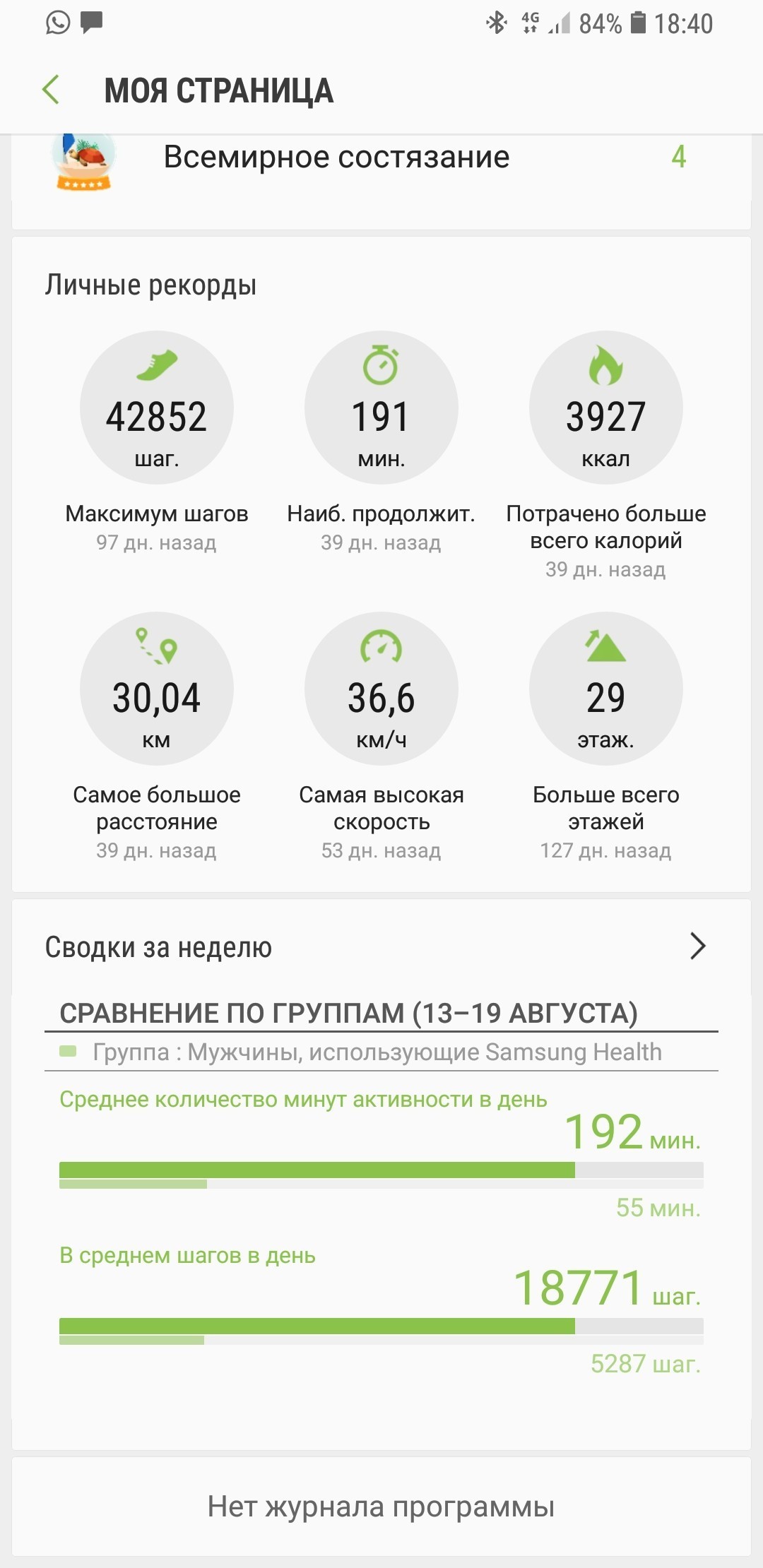Open the Сводки за неделю summary
Image resolution: width=763 pixels, height=1568 pixels.
[381, 947]
